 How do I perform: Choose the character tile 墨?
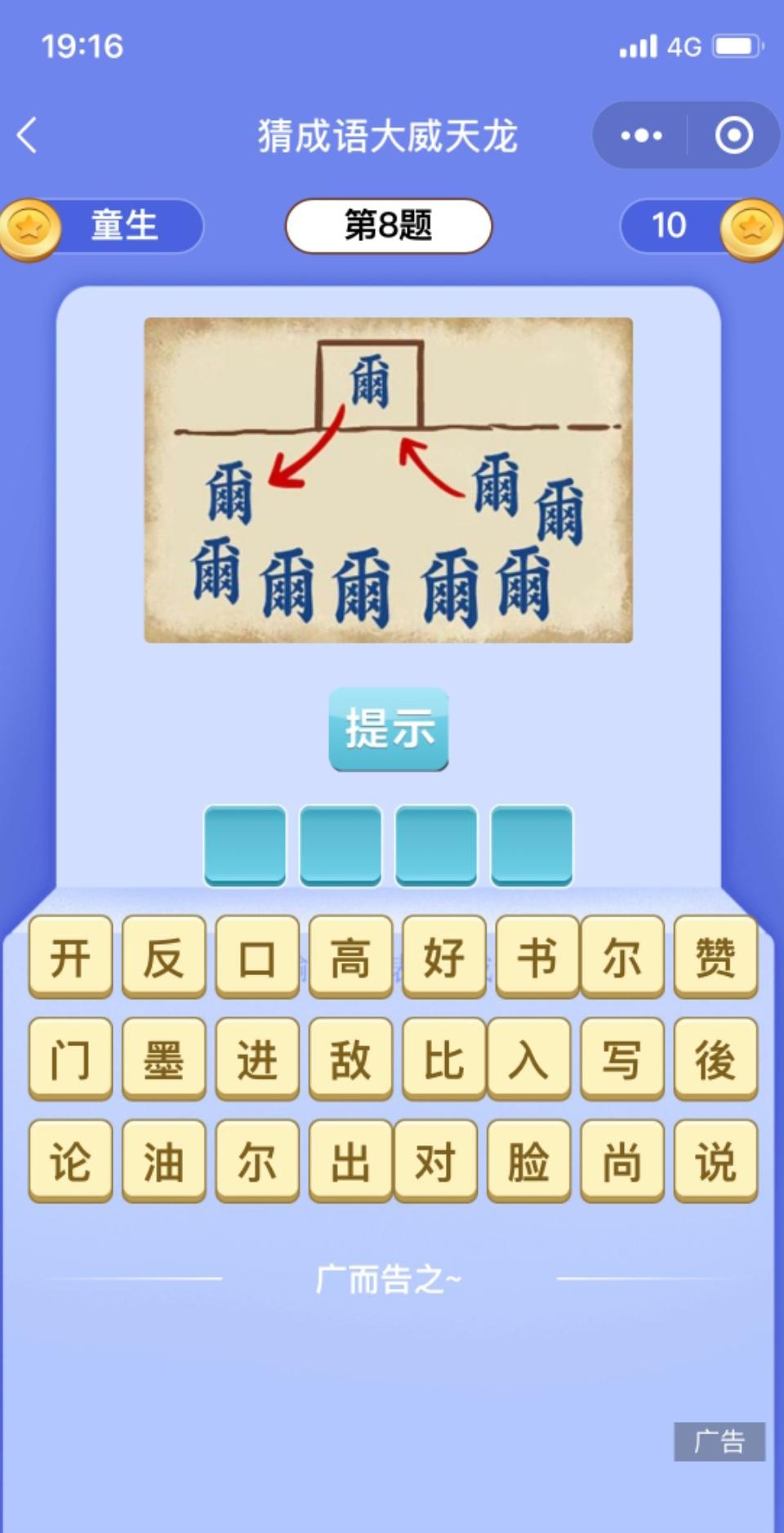[x=163, y=1058]
